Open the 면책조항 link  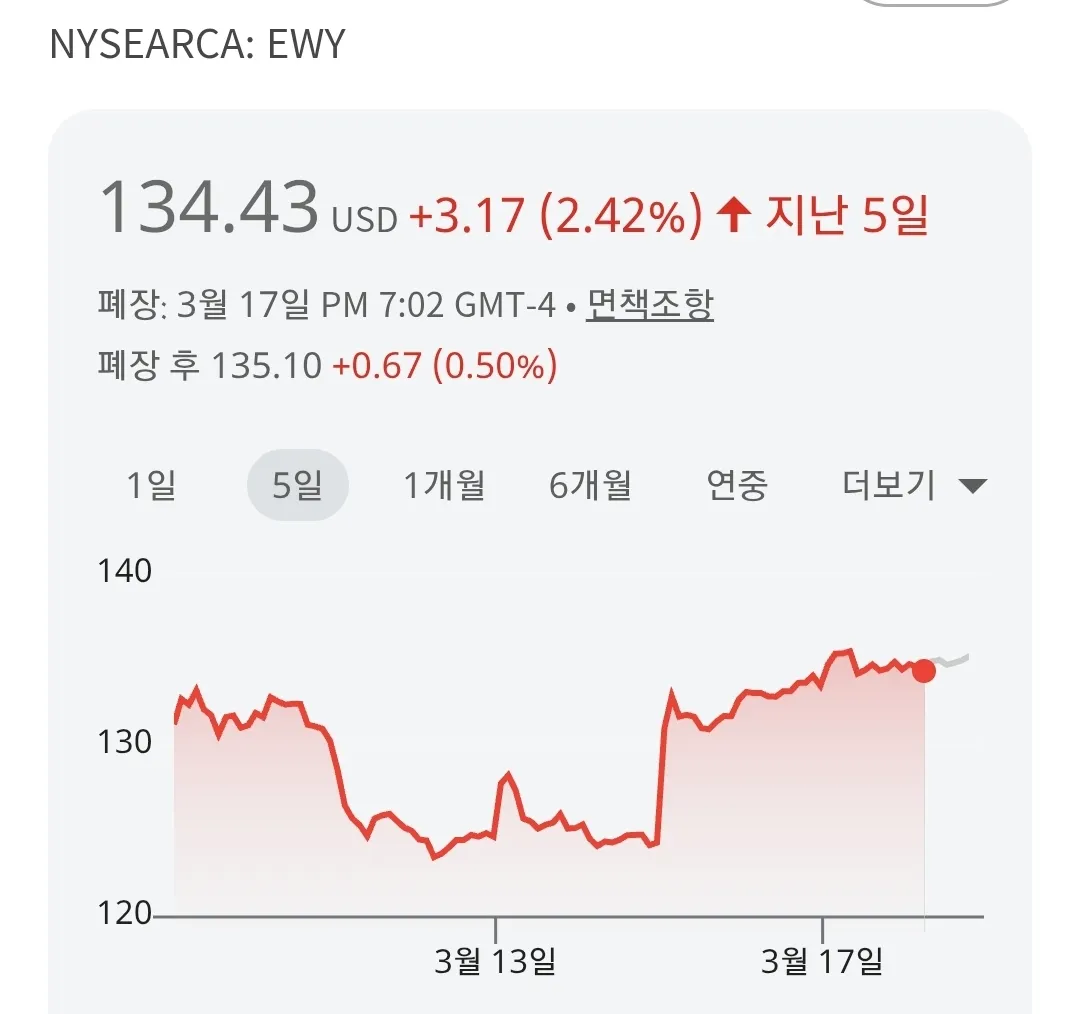point(650,304)
